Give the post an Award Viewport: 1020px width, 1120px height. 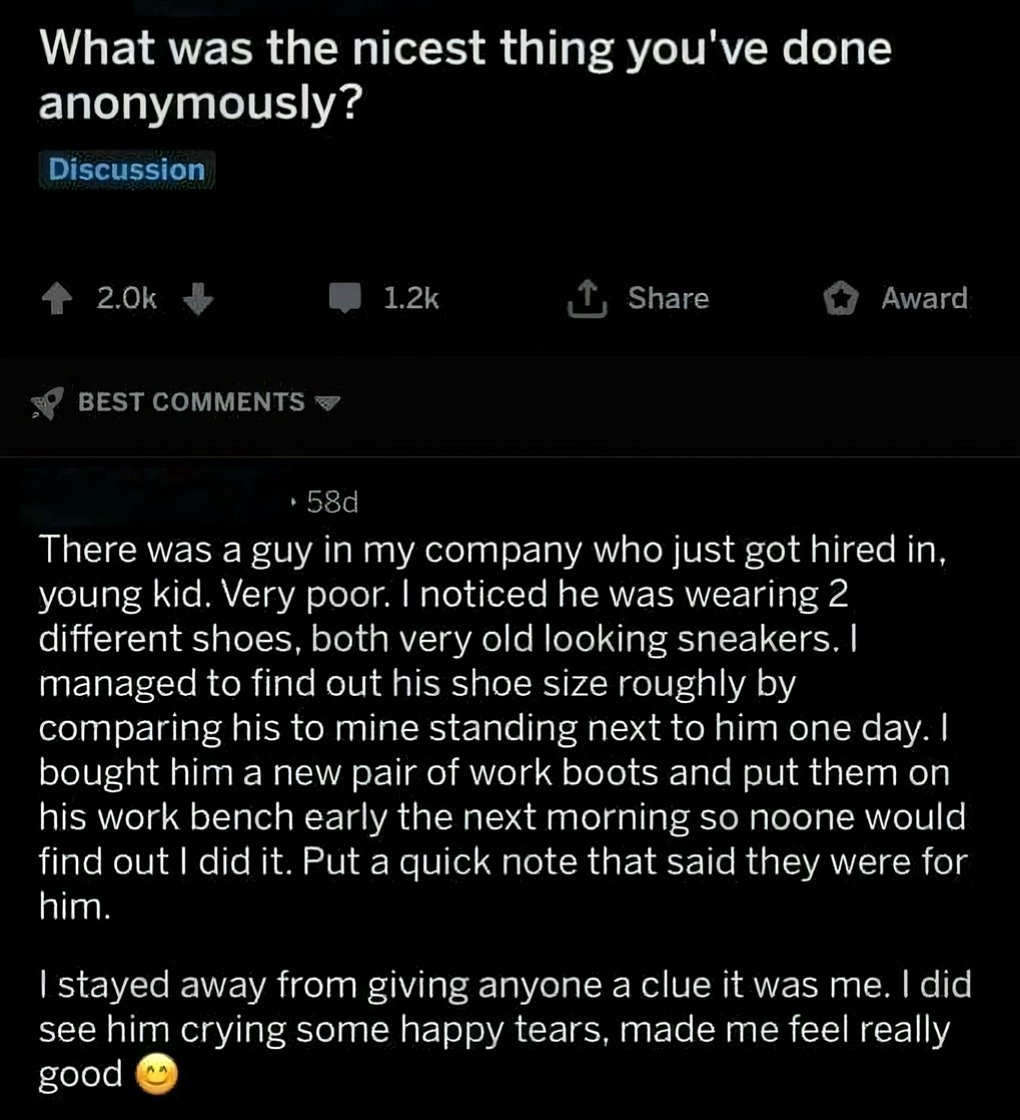896,298
